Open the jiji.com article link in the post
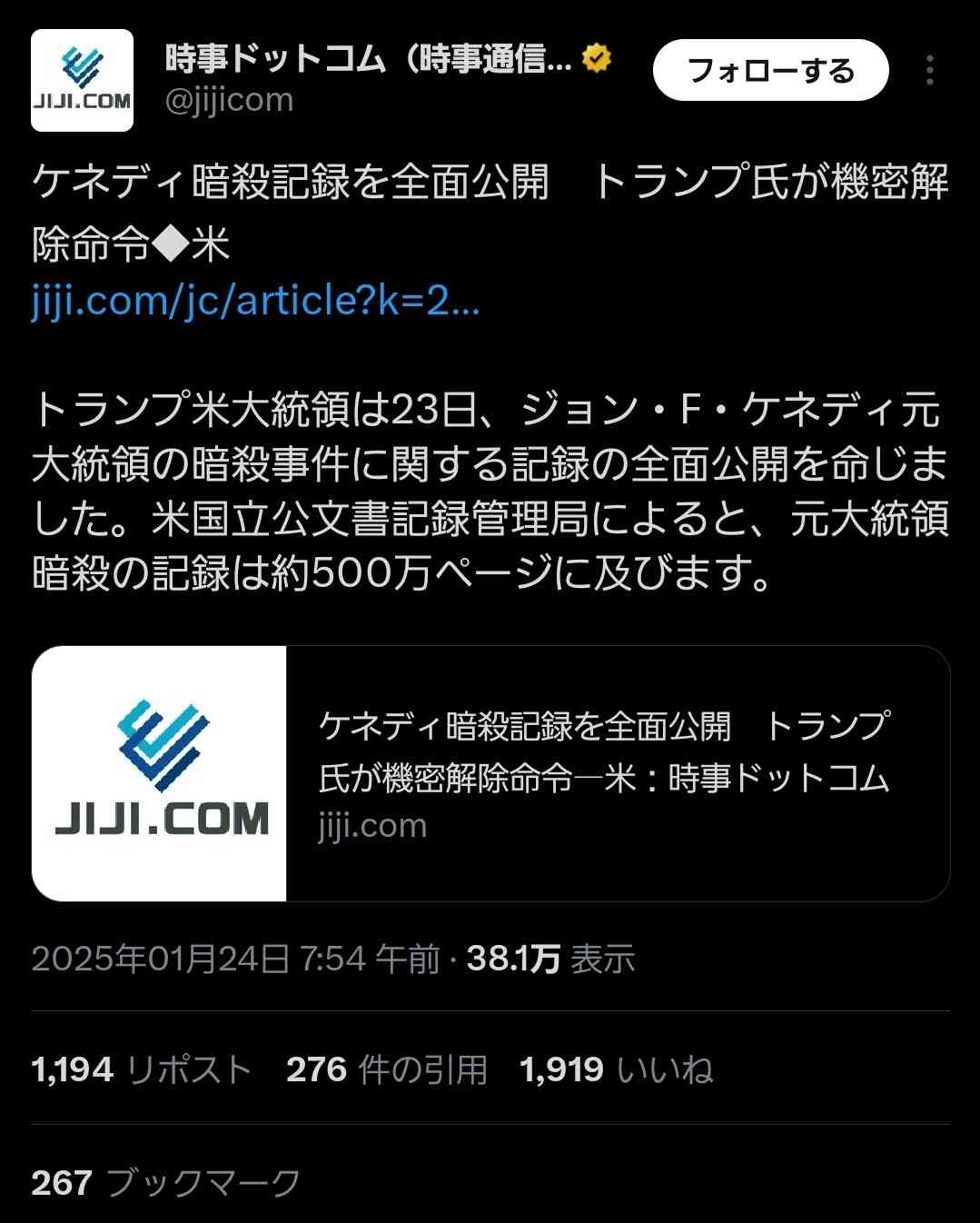The image size is (980, 1223). (255, 301)
